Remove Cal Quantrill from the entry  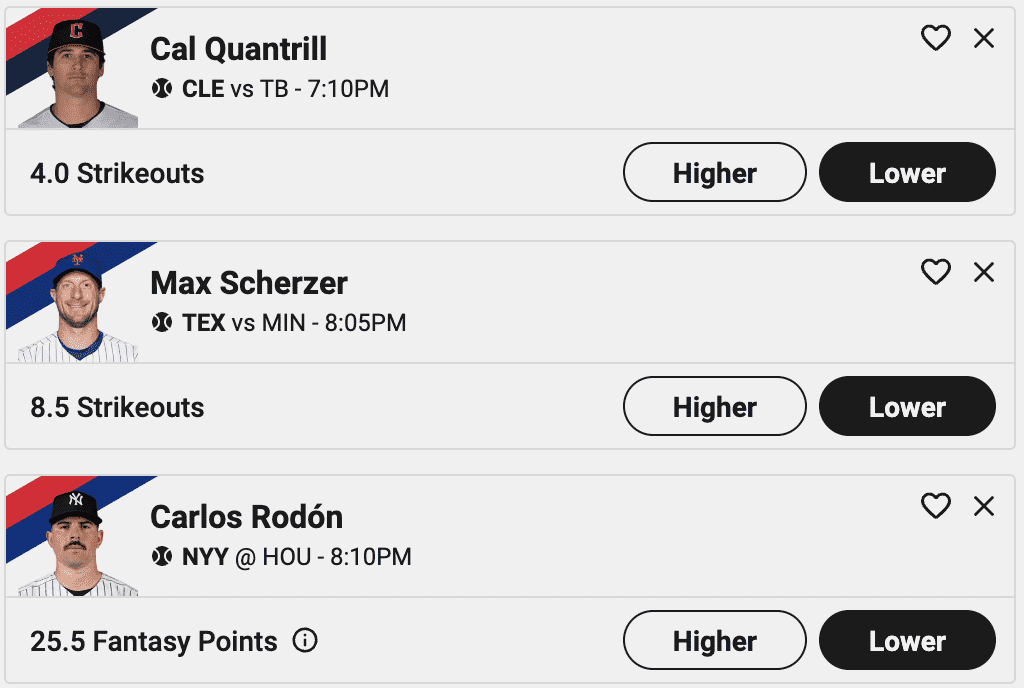[x=984, y=39]
